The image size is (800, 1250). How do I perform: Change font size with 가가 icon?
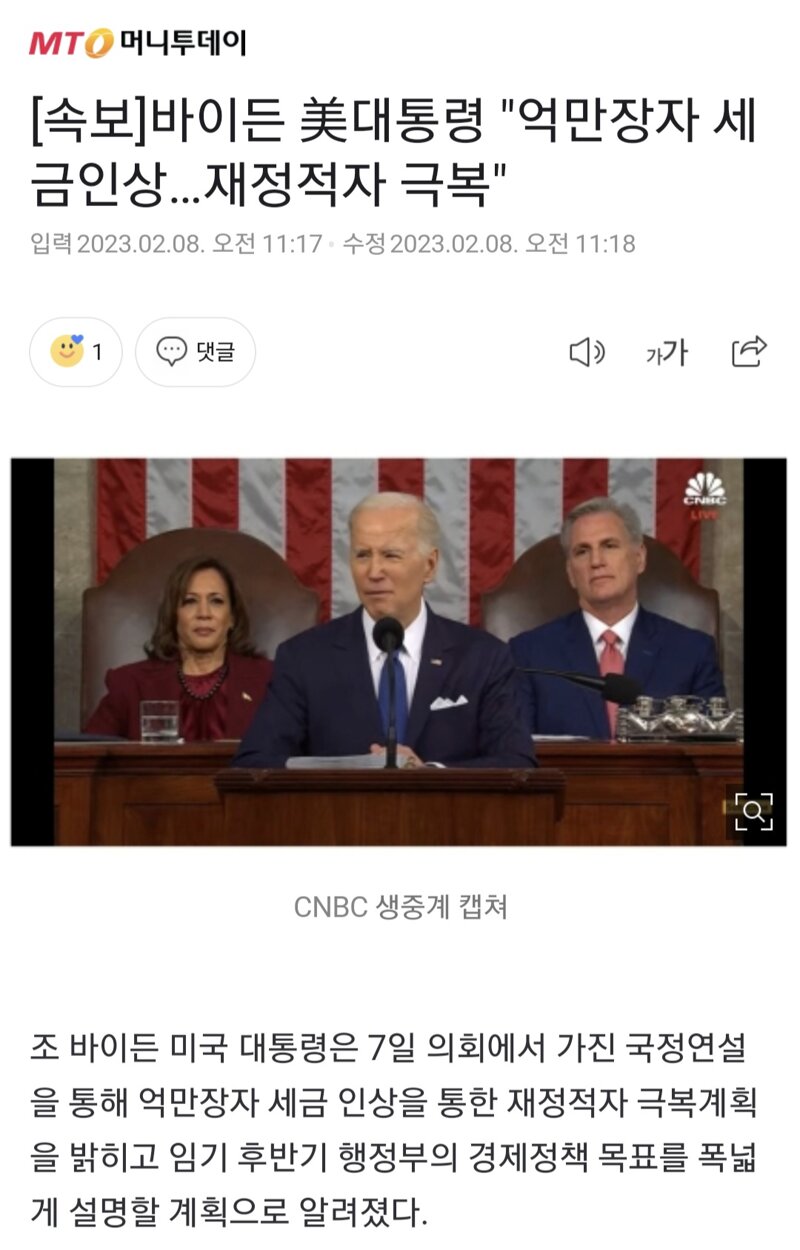[x=666, y=352]
